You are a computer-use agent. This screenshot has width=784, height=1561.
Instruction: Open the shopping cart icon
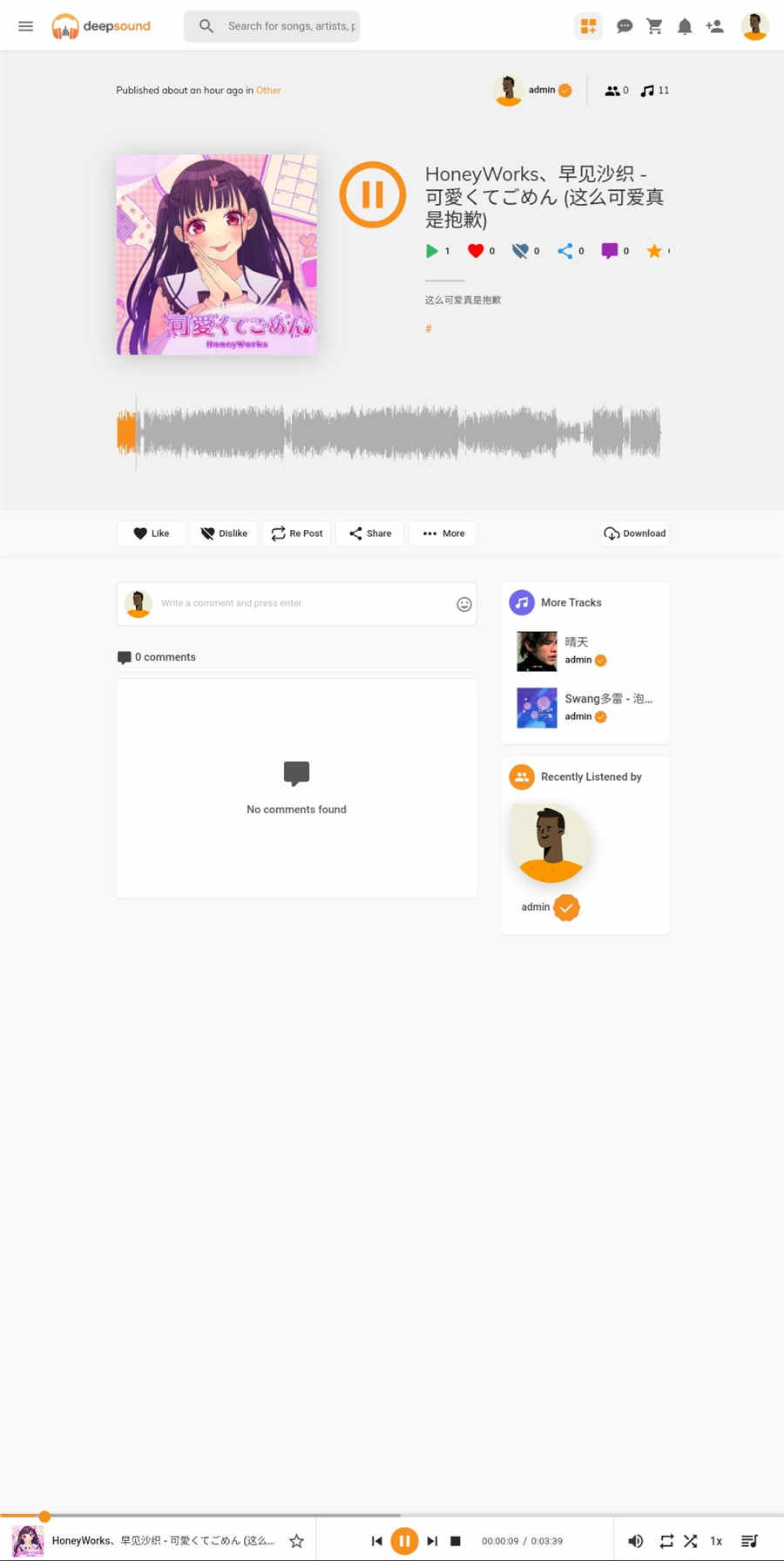tap(654, 26)
